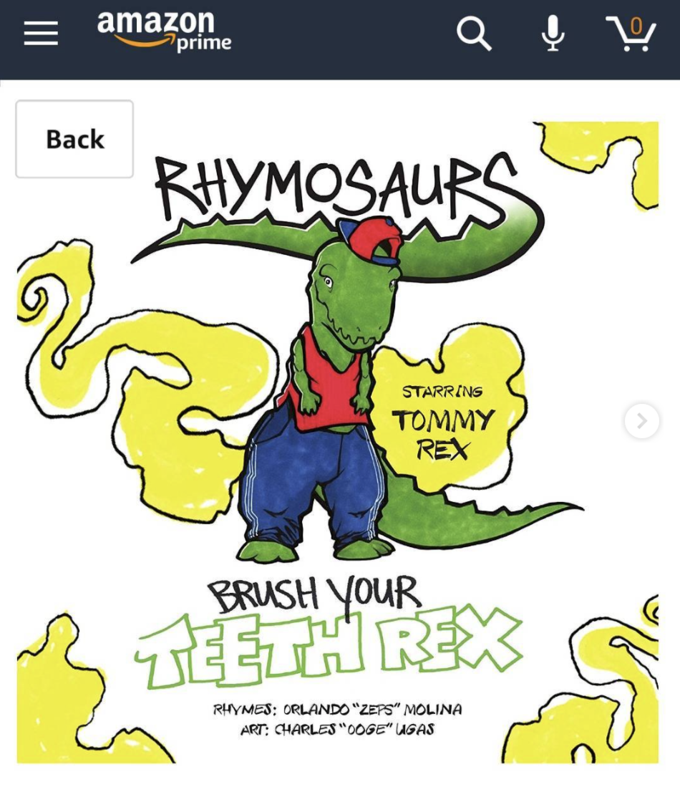
Task: Tap the Back button
Action: click(x=75, y=139)
